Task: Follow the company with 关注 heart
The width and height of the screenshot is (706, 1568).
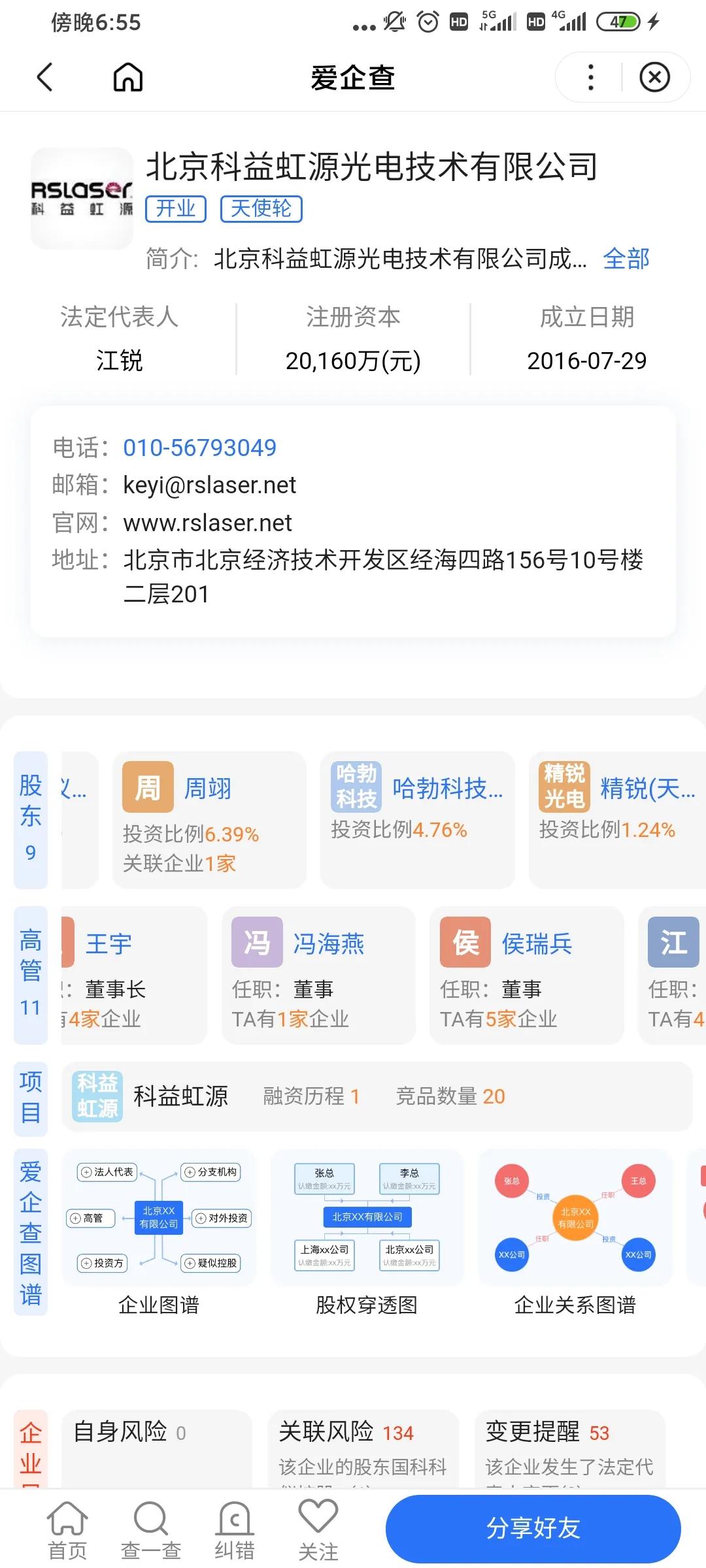Action: 318,1530
